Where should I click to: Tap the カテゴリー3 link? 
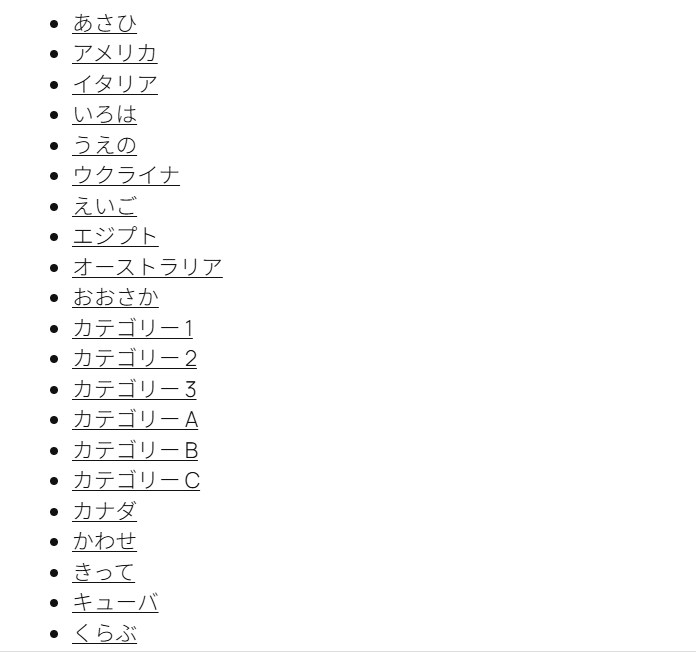134,389
